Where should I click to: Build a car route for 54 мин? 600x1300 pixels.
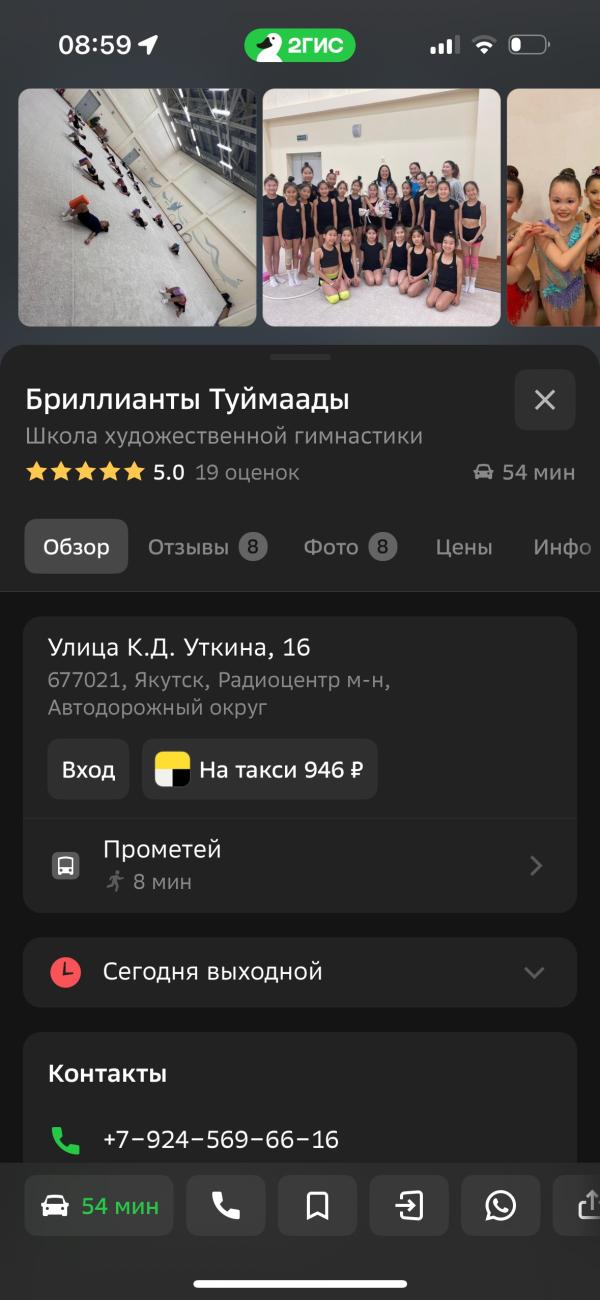pyautogui.click(x=99, y=1206)
